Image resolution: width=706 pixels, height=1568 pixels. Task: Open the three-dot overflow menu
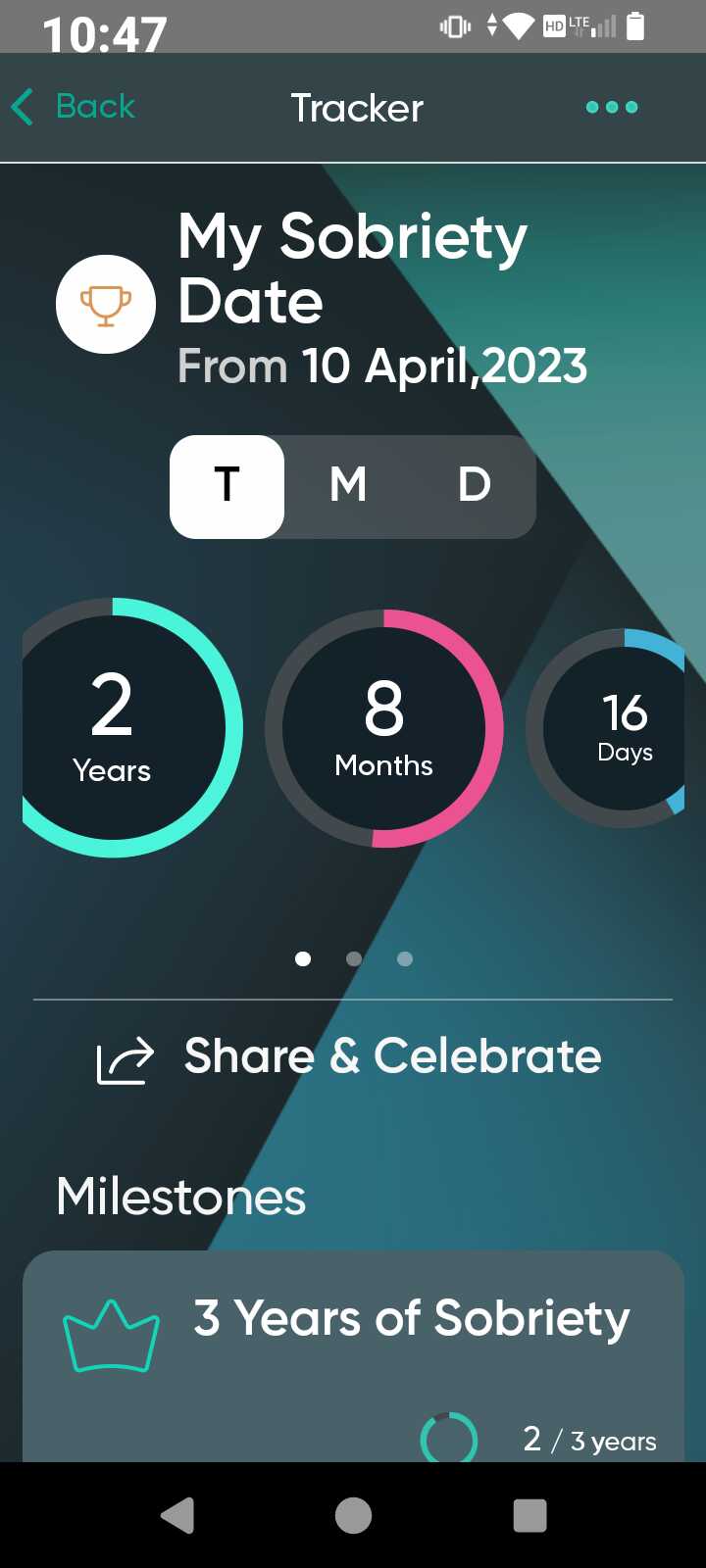612,107
